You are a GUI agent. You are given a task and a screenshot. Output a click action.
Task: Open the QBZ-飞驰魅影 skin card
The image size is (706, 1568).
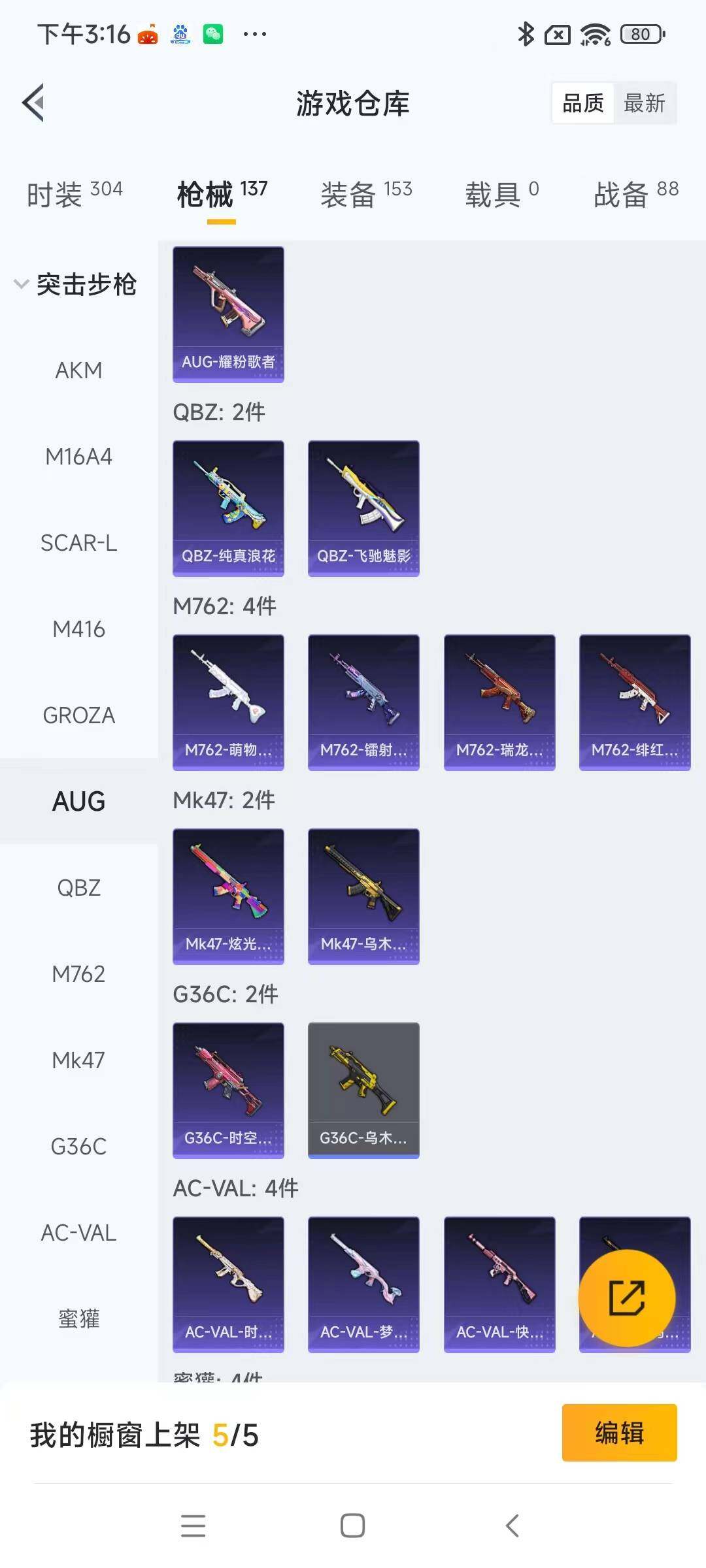point(363,508)
